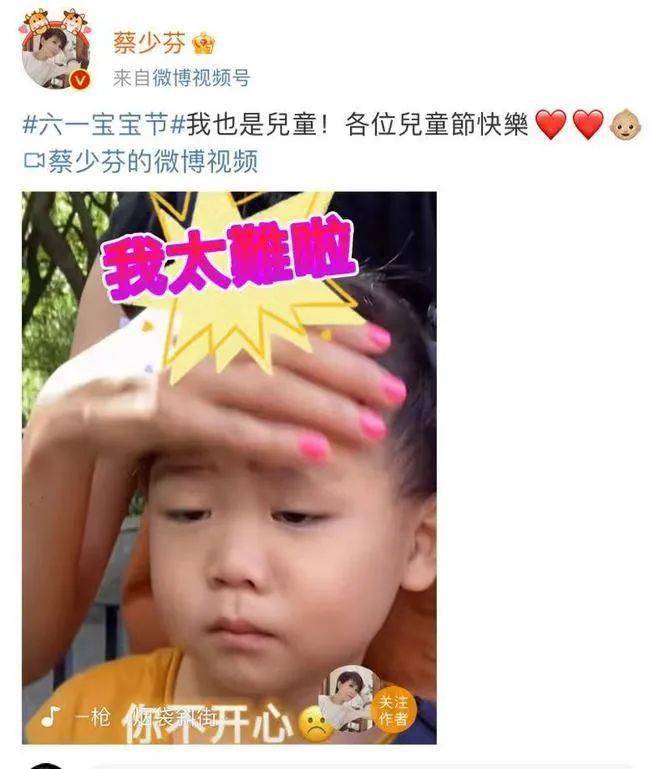Play the video in the post
The height and width of the screenshot is (769, 650).
click(x=229, y=467)
